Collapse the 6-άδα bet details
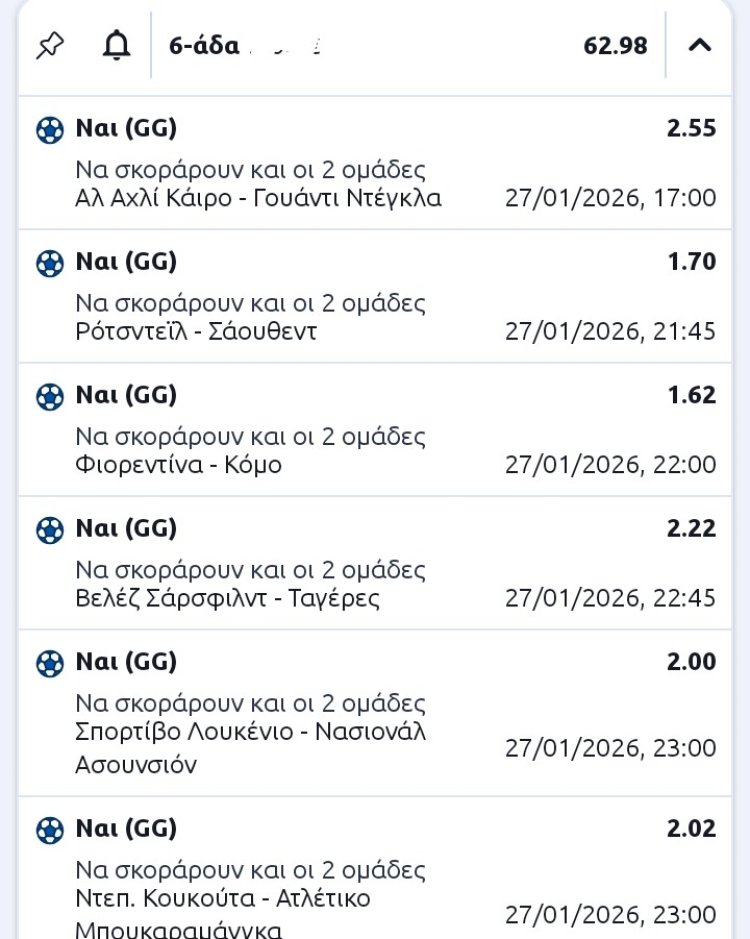 tap(700, 45)
